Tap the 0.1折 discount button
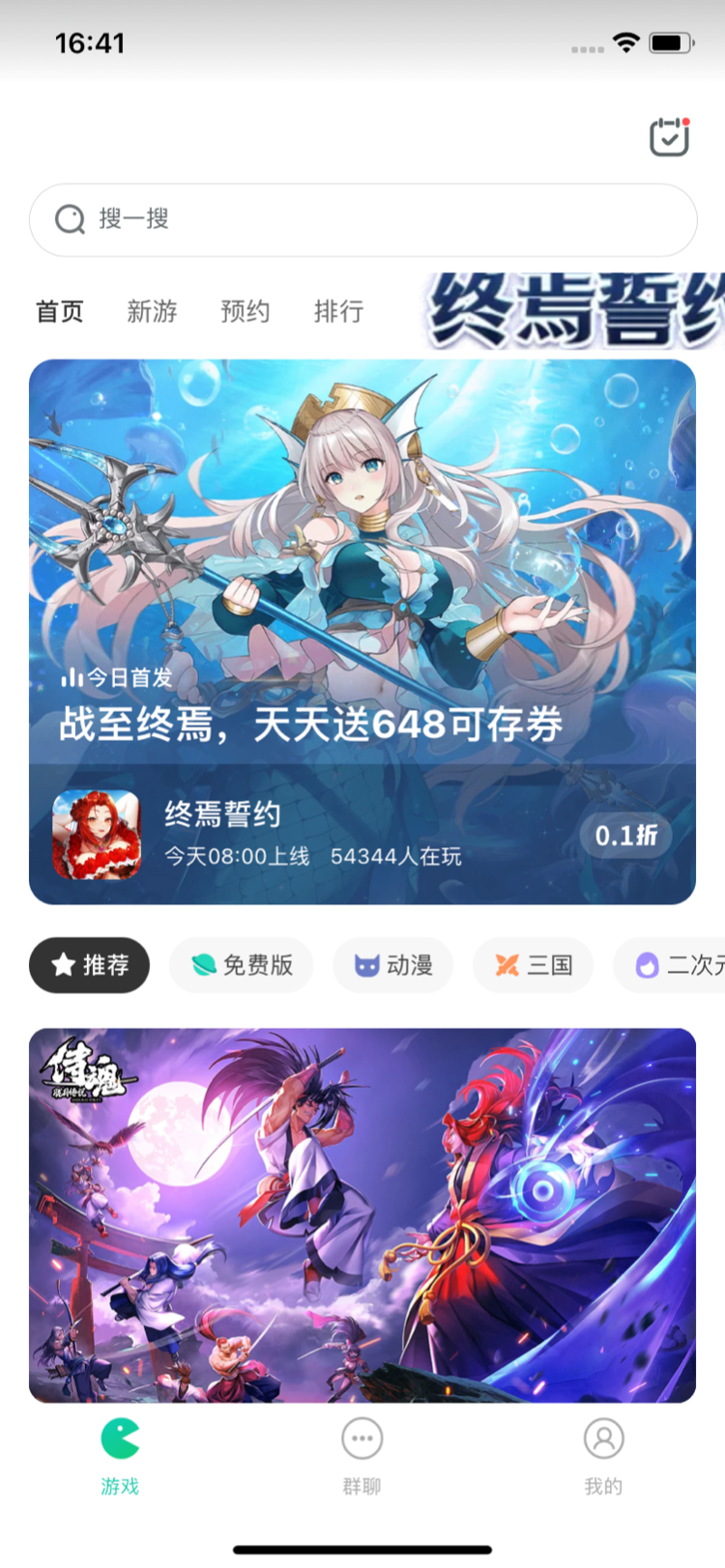Viewport: 725px width, 1568px height. point(625,836)
